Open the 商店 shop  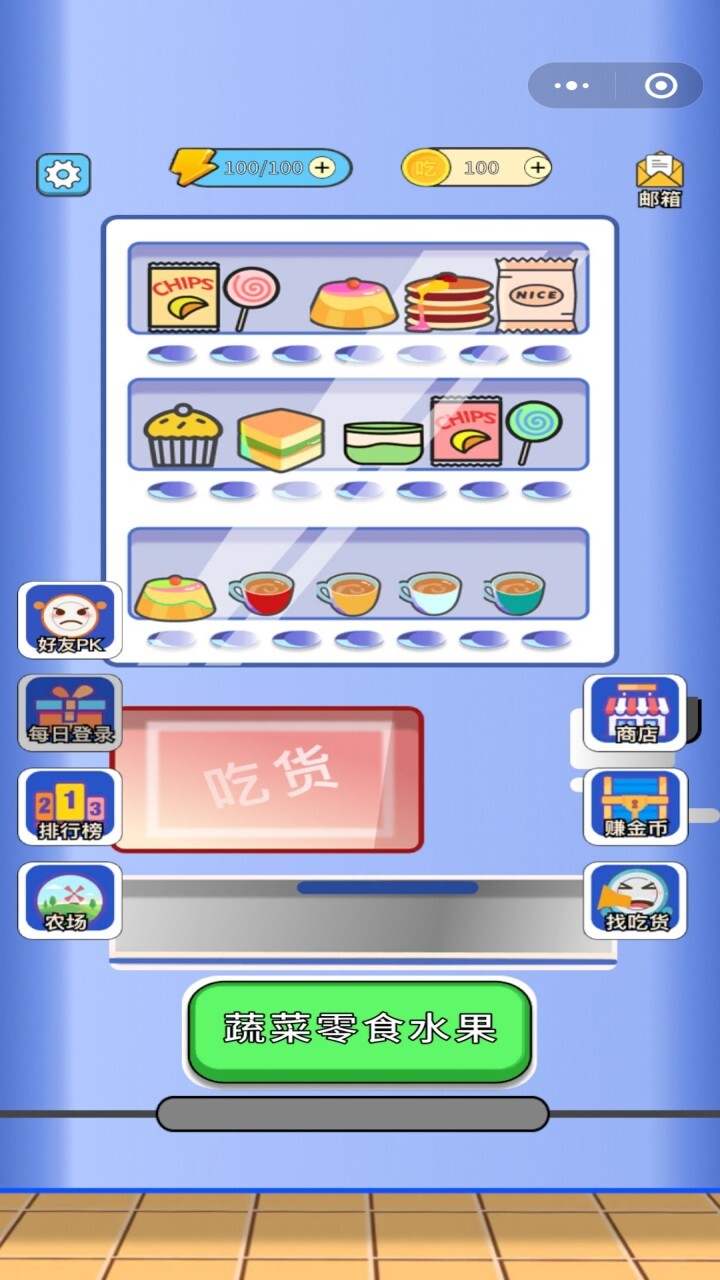(635, 713)
